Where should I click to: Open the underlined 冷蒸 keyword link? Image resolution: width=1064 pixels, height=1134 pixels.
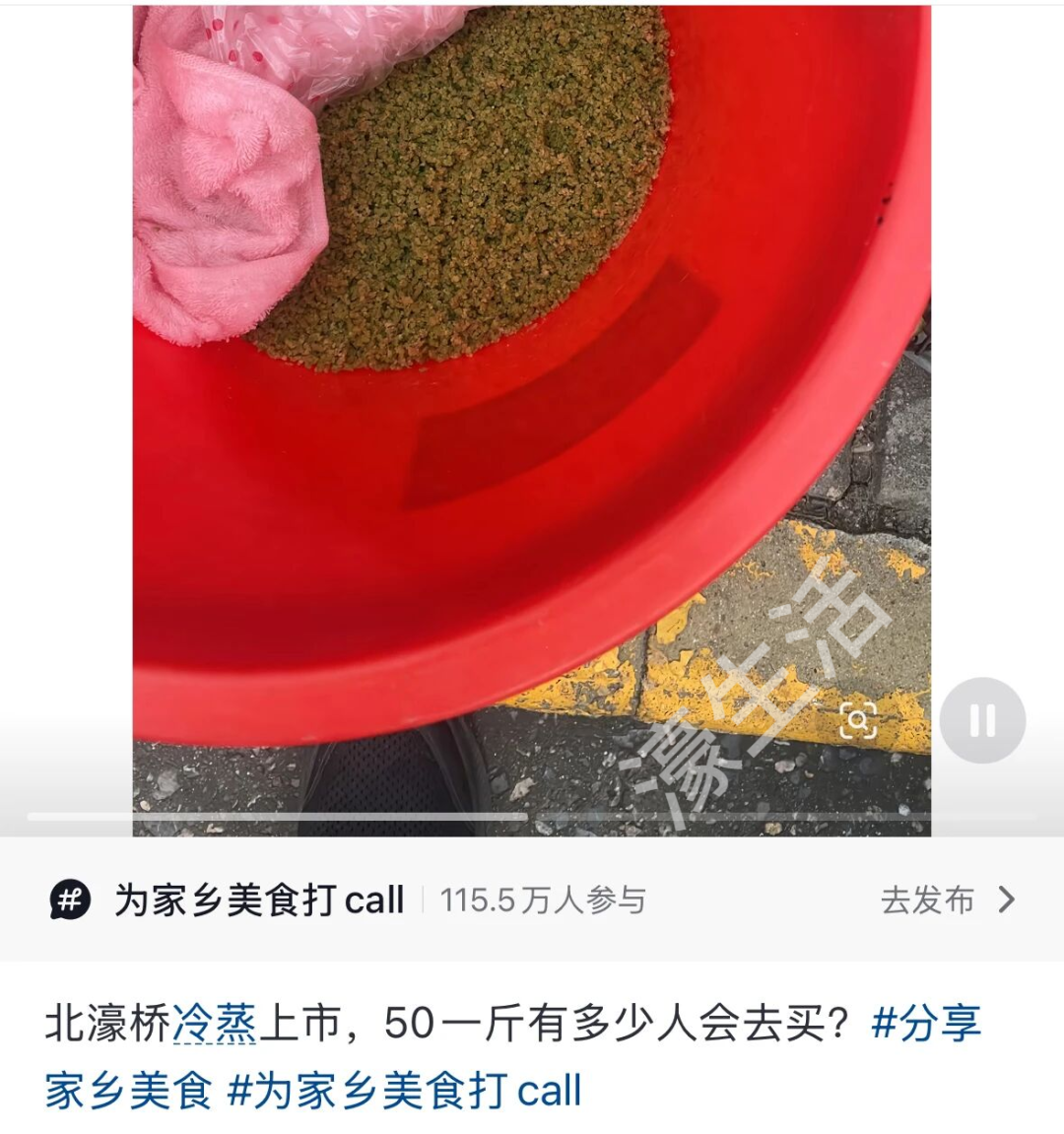pyautogui.click(x=215, y=1024)
